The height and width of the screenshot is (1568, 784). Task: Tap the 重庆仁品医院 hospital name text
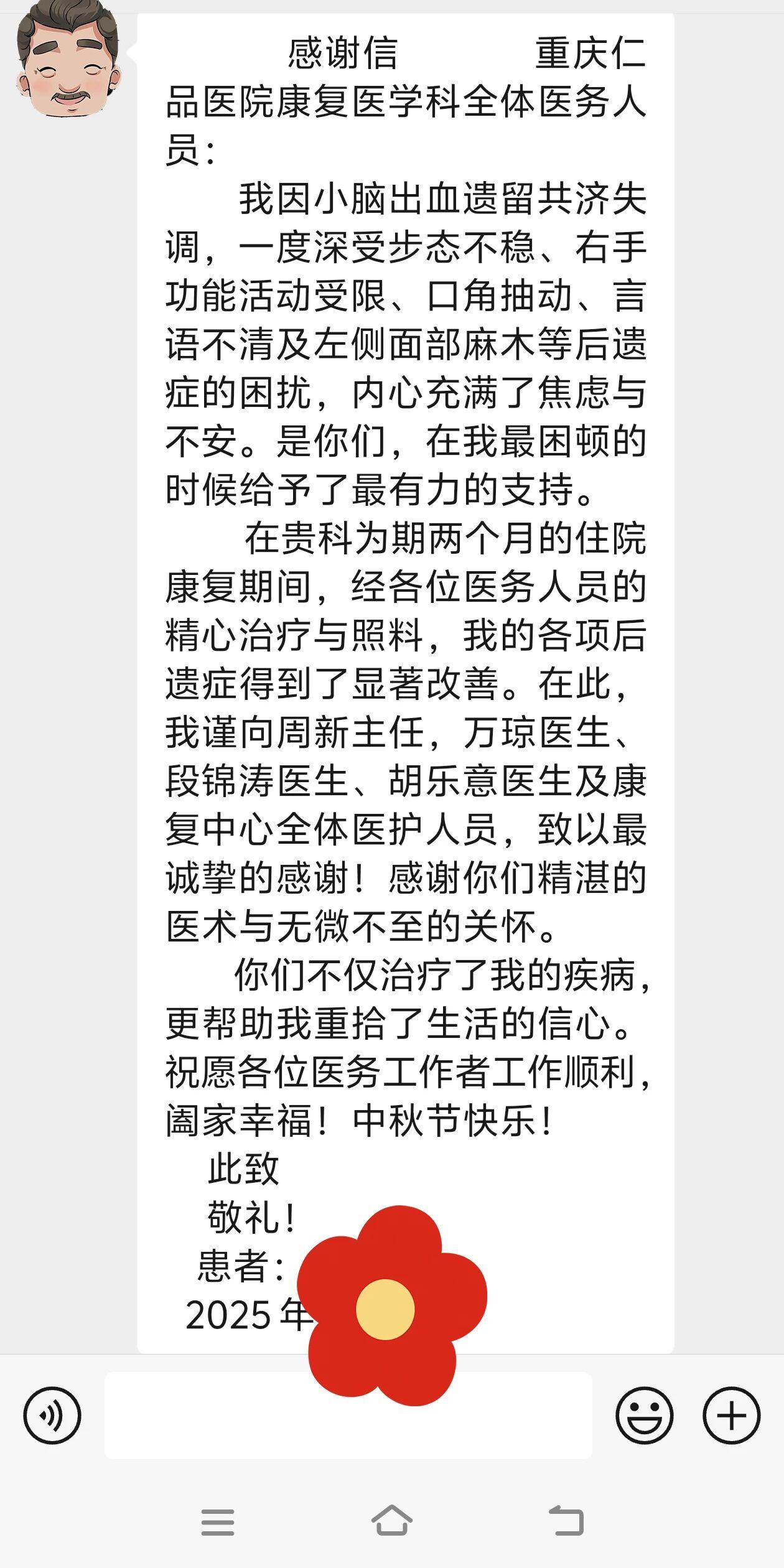[x=591, y=53]
